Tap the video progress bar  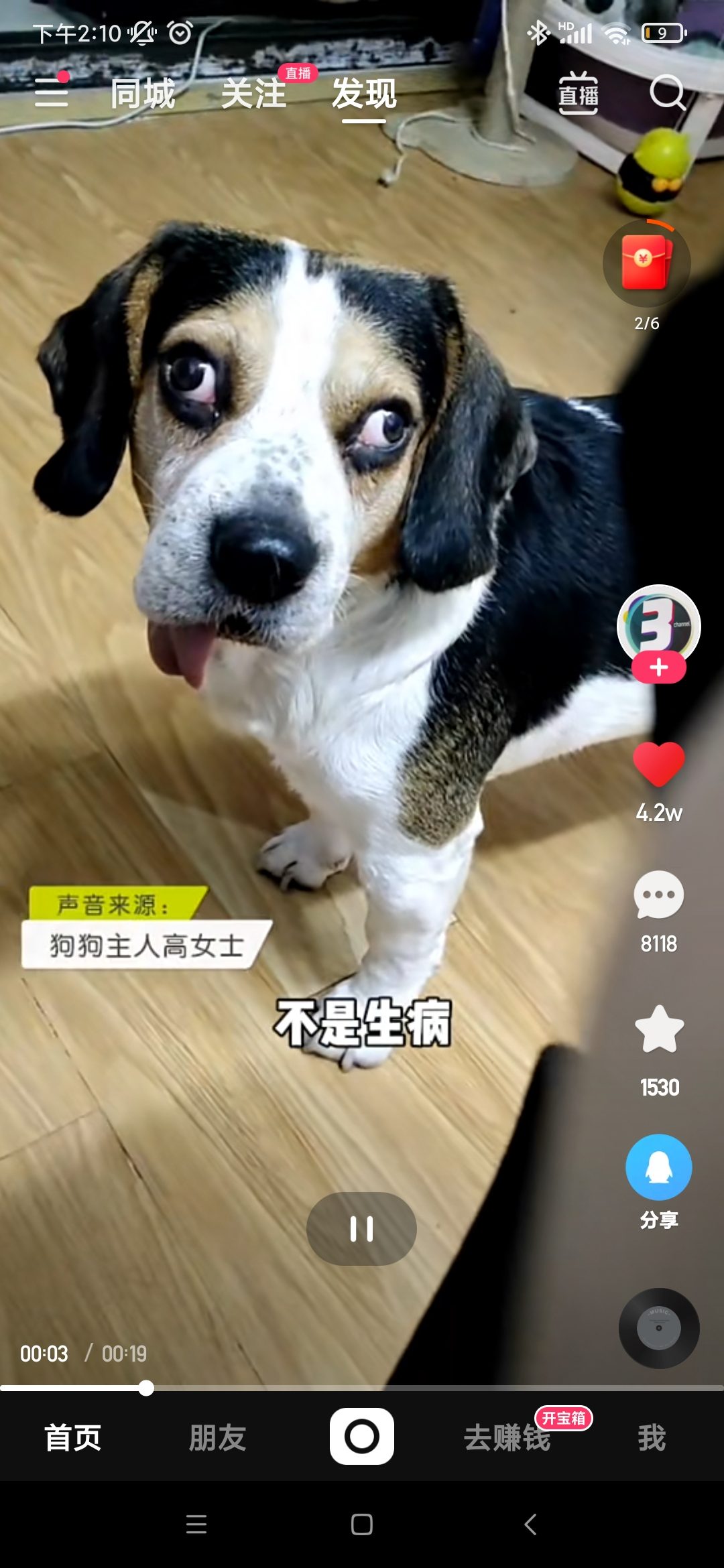pos(402,1388)
